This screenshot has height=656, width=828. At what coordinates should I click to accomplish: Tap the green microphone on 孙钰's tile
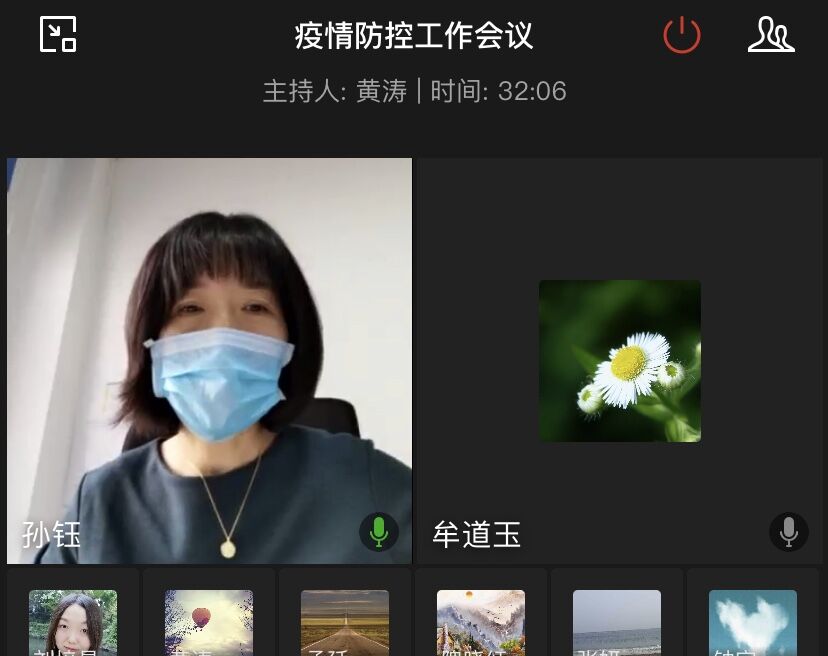pos(379,532)
